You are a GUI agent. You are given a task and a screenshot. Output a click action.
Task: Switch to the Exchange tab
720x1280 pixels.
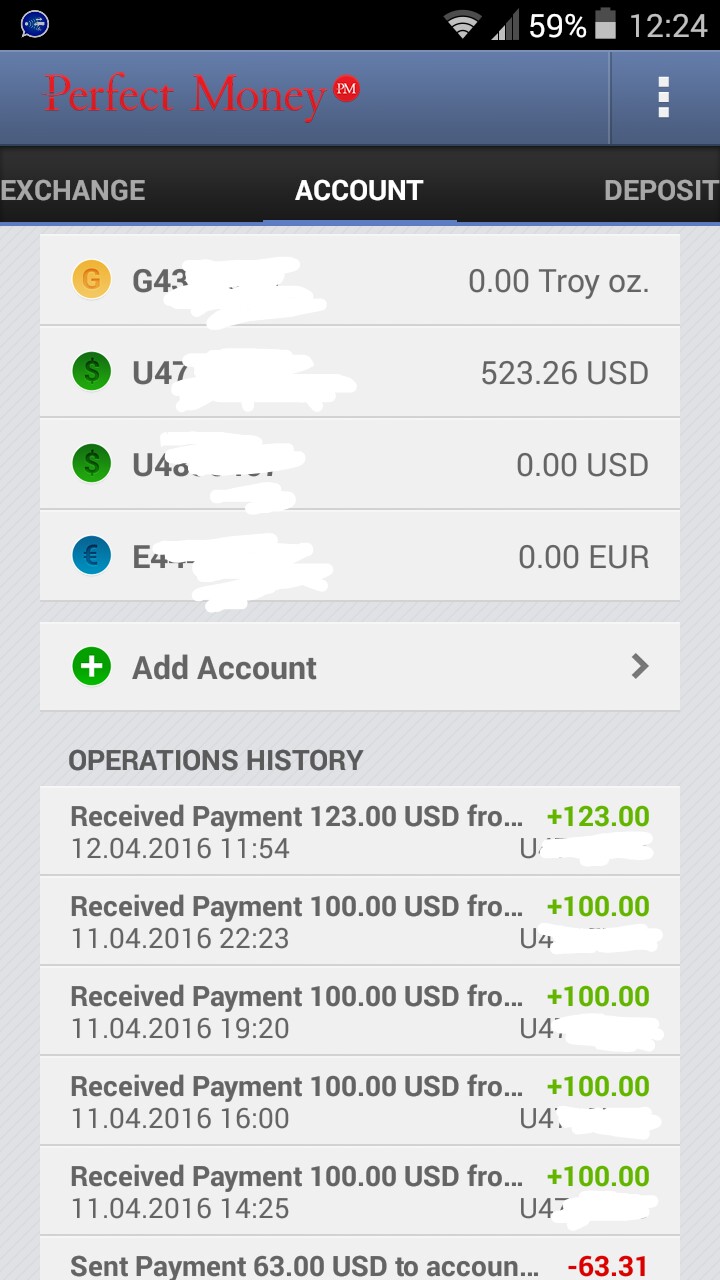click(73, 190)
